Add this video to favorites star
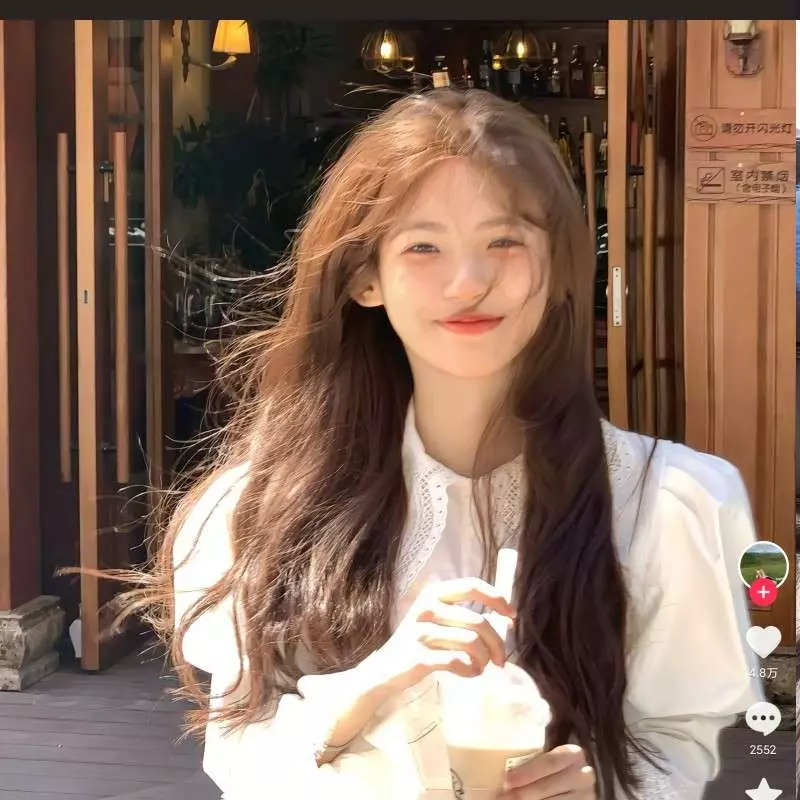The width and height of the screenshot is (800, 800). point(763,790)
